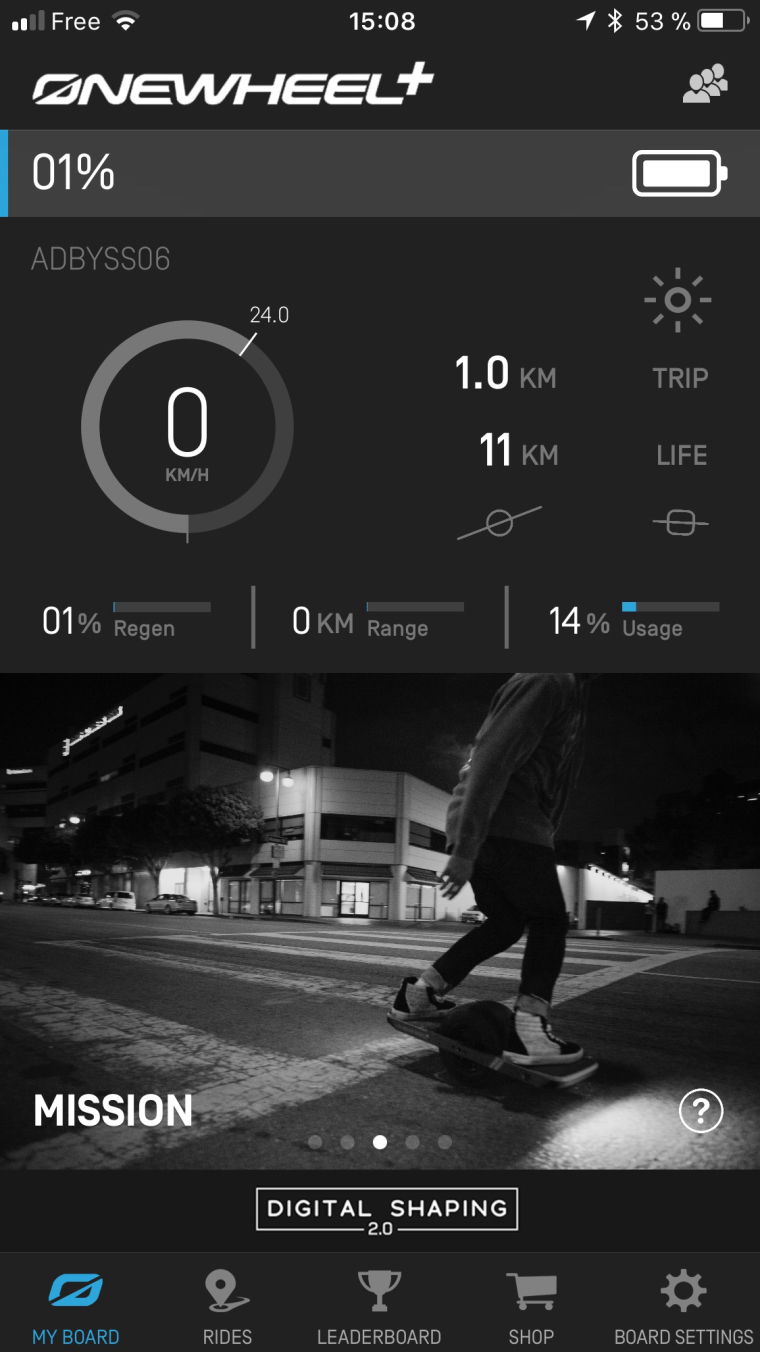This screenshot has width=760, height=1352.
Task: Tap the Rides location pin icon
Action: tap(227, 1290)
